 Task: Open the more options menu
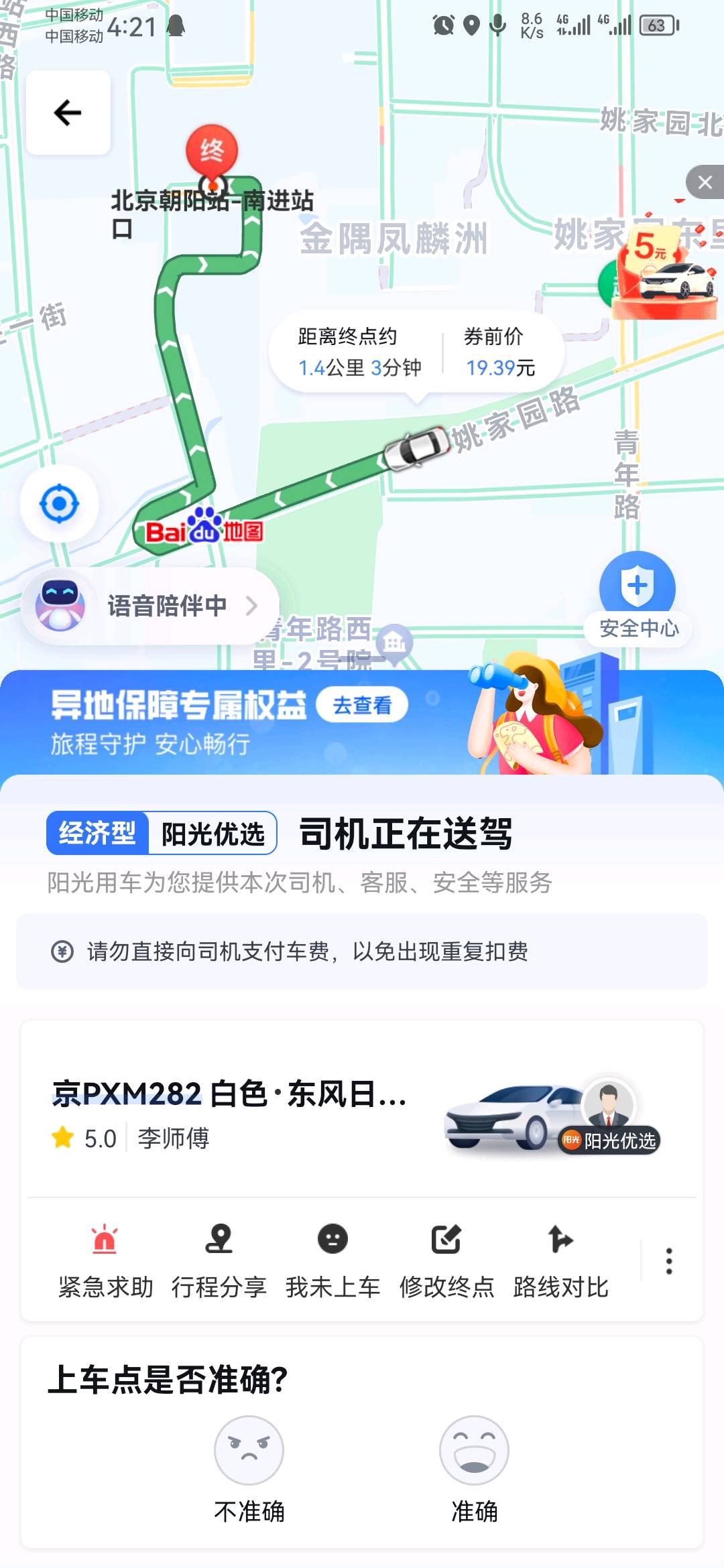click(x=668, y=1261)
